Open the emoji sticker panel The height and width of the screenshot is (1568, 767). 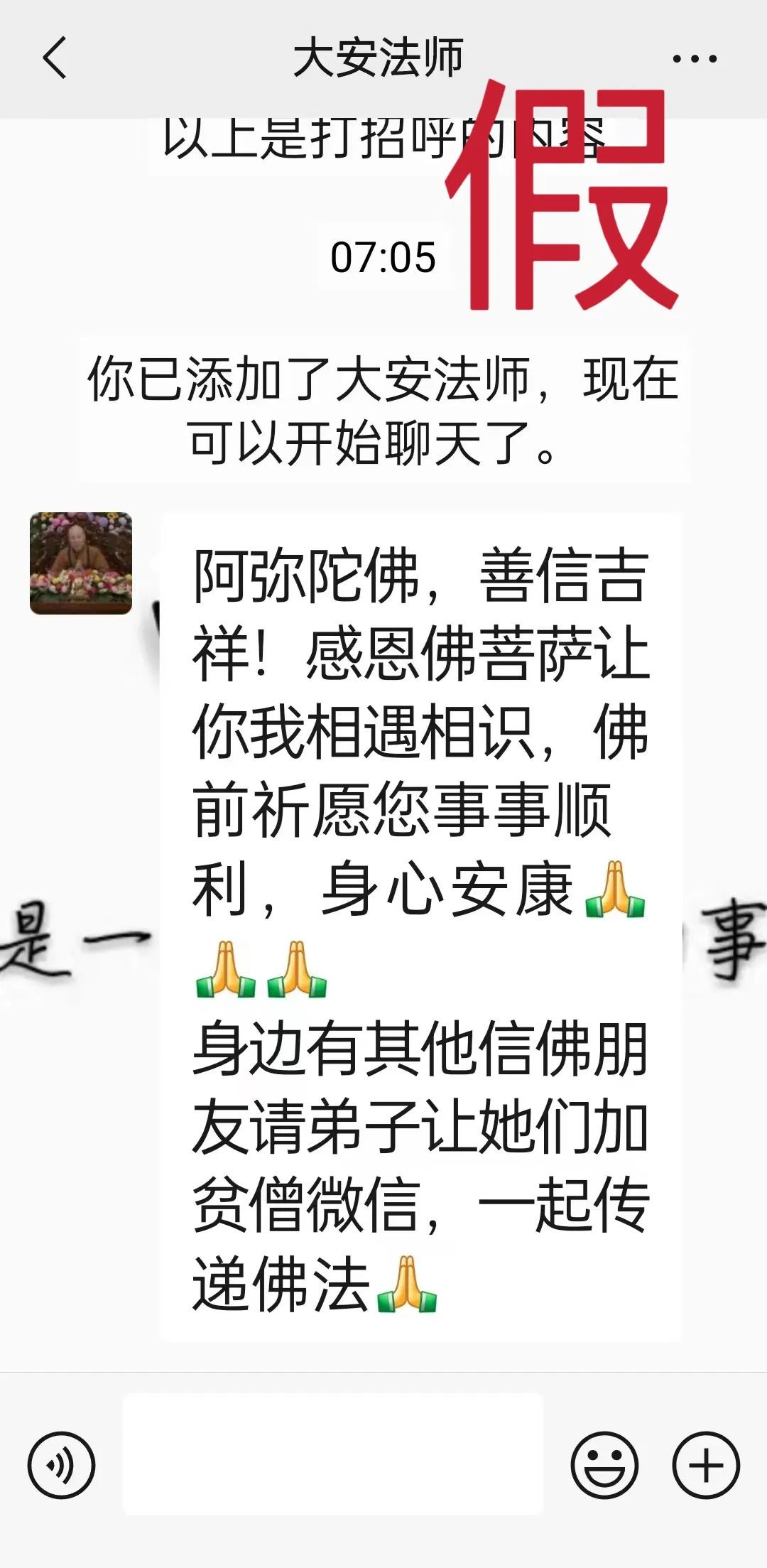[x=604, y=1465]
